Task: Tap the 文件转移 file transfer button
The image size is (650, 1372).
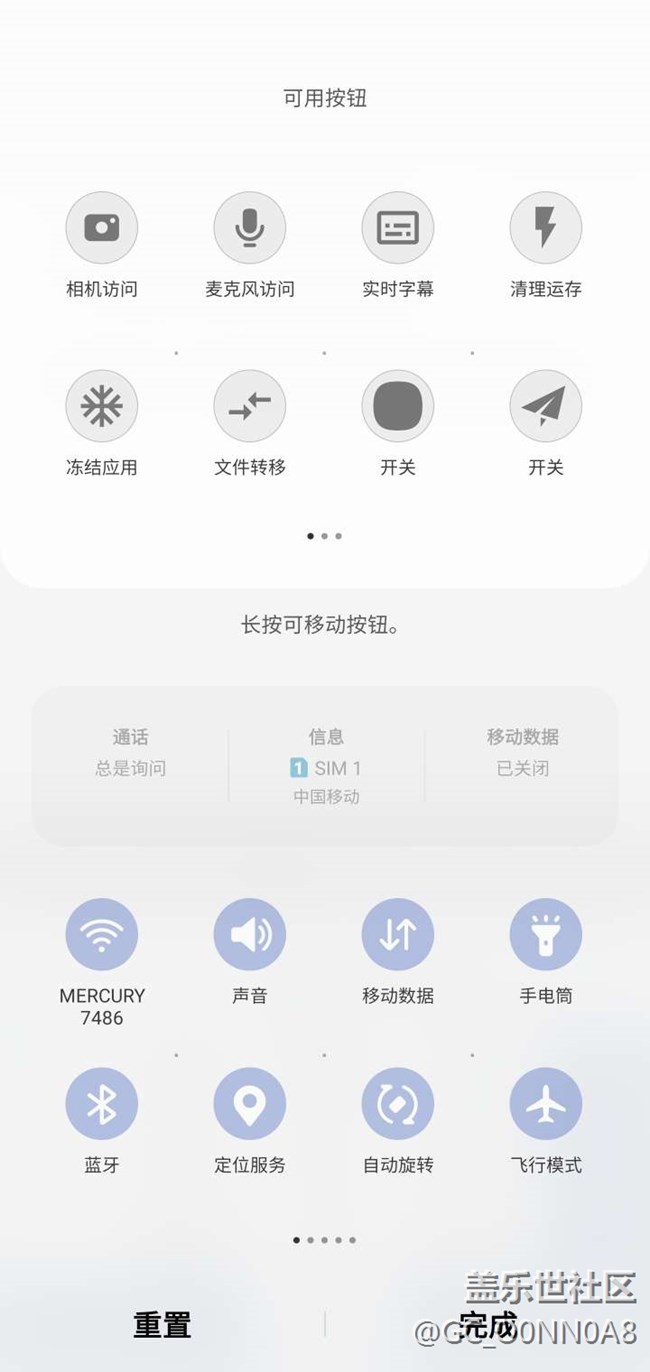Action: coord(250,406)
